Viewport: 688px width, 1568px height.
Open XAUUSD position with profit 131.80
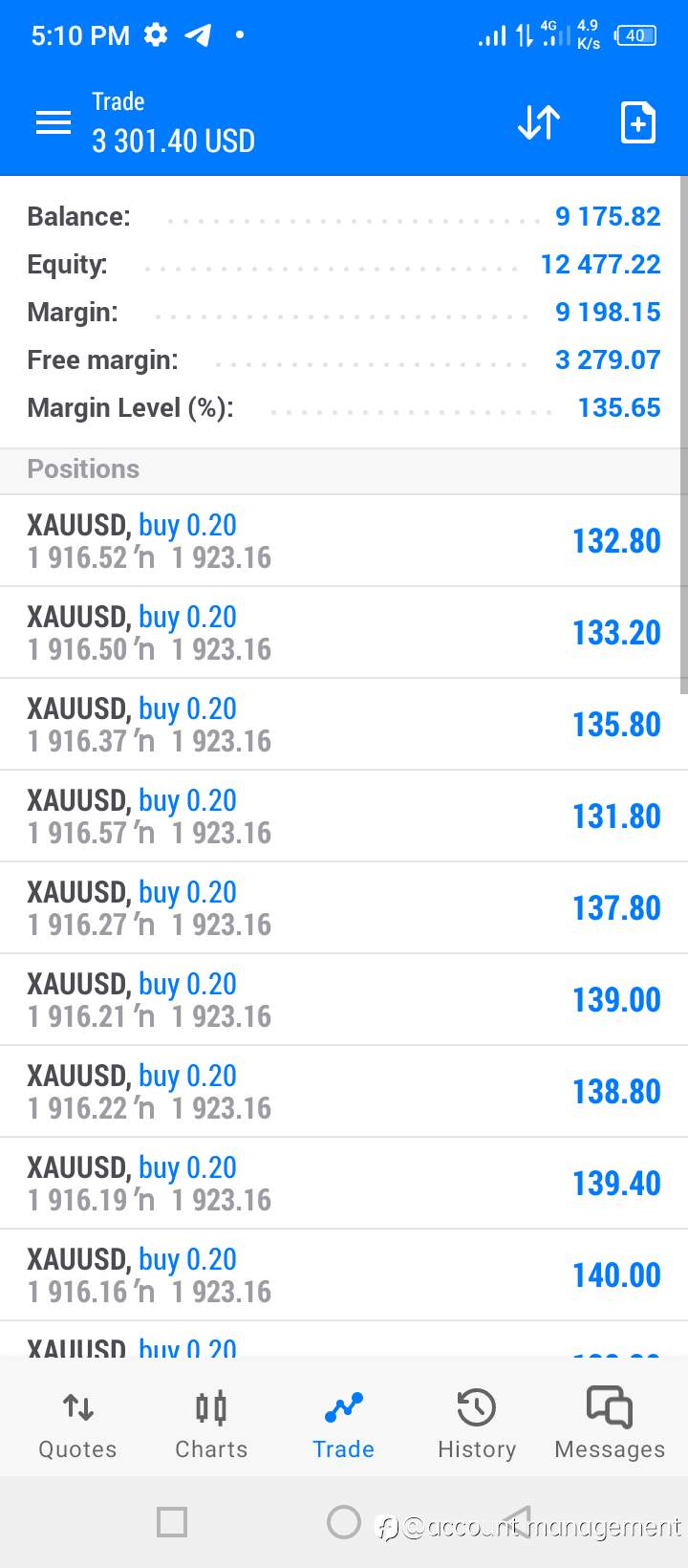point(344,817)
